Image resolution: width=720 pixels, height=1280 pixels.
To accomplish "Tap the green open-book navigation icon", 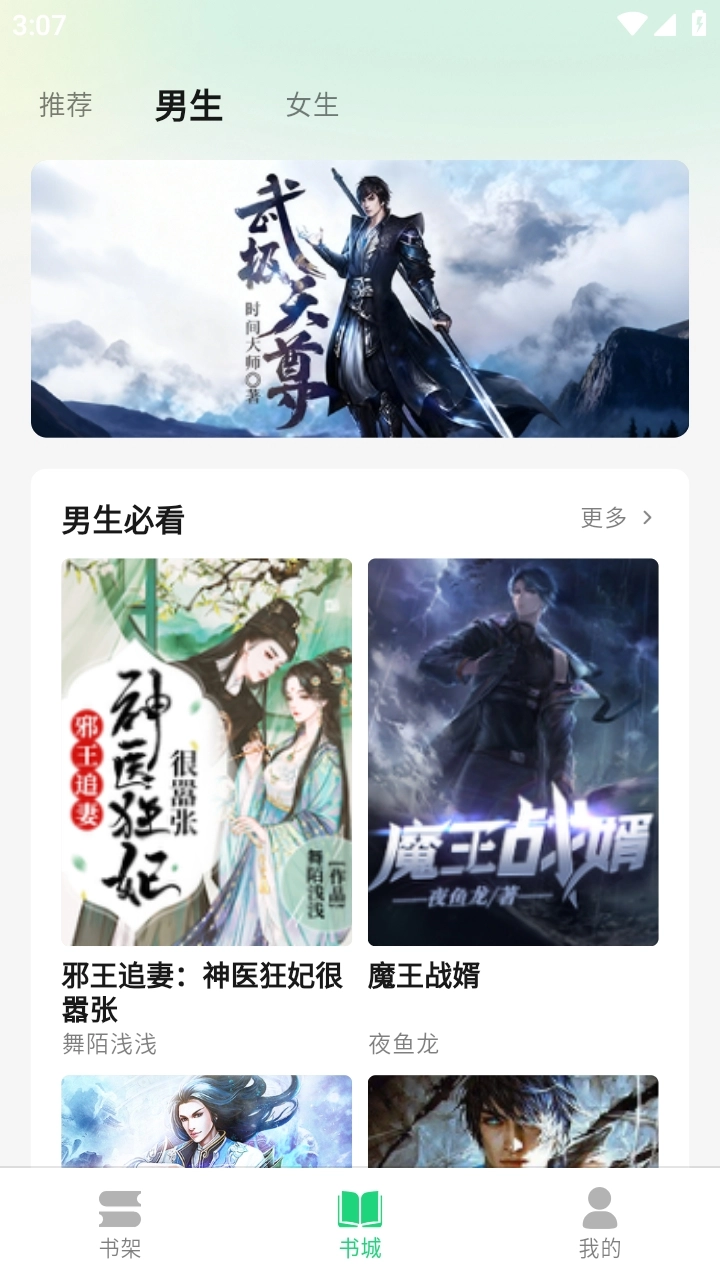I will pos(360,1210).
